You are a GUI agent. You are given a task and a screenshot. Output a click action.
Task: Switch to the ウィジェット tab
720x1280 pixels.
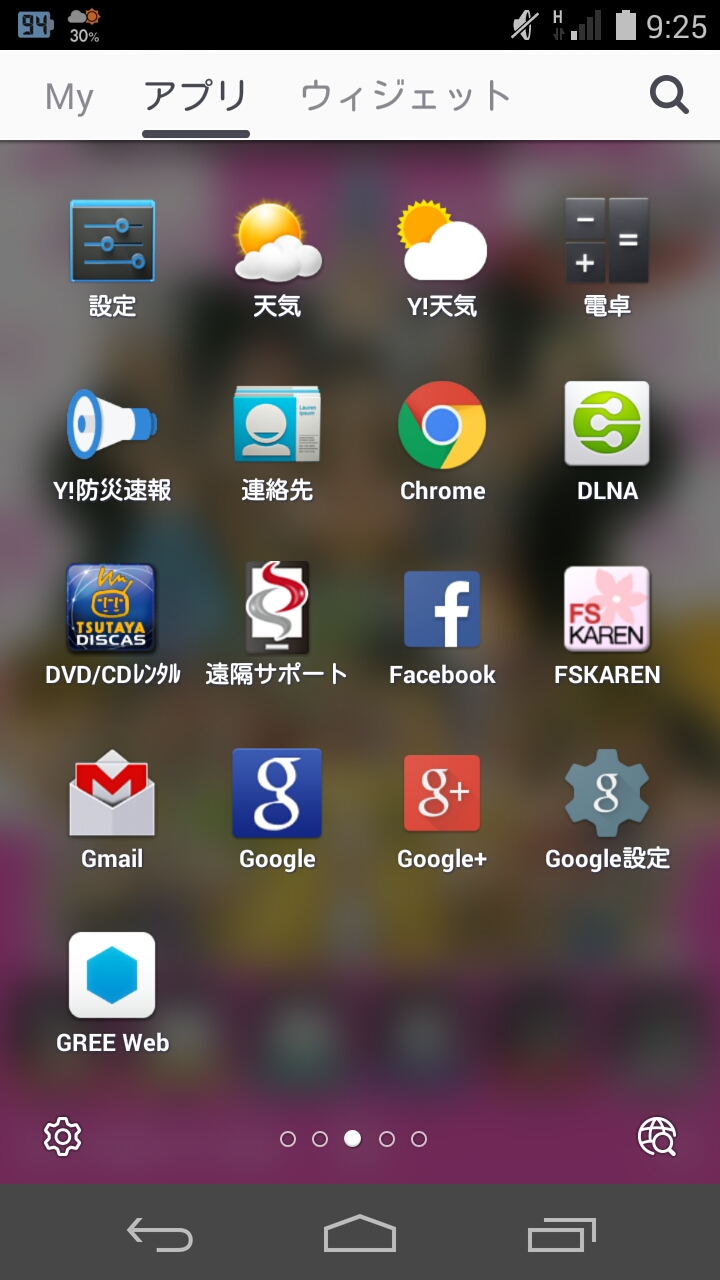click(x=405, y=96)
